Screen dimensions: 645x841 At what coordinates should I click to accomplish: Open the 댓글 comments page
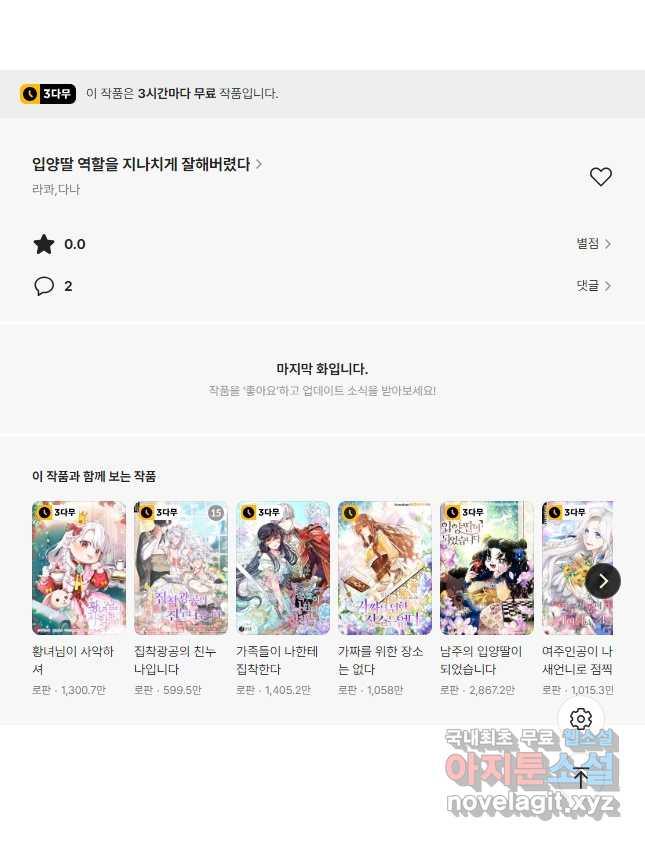coord(593,286)
